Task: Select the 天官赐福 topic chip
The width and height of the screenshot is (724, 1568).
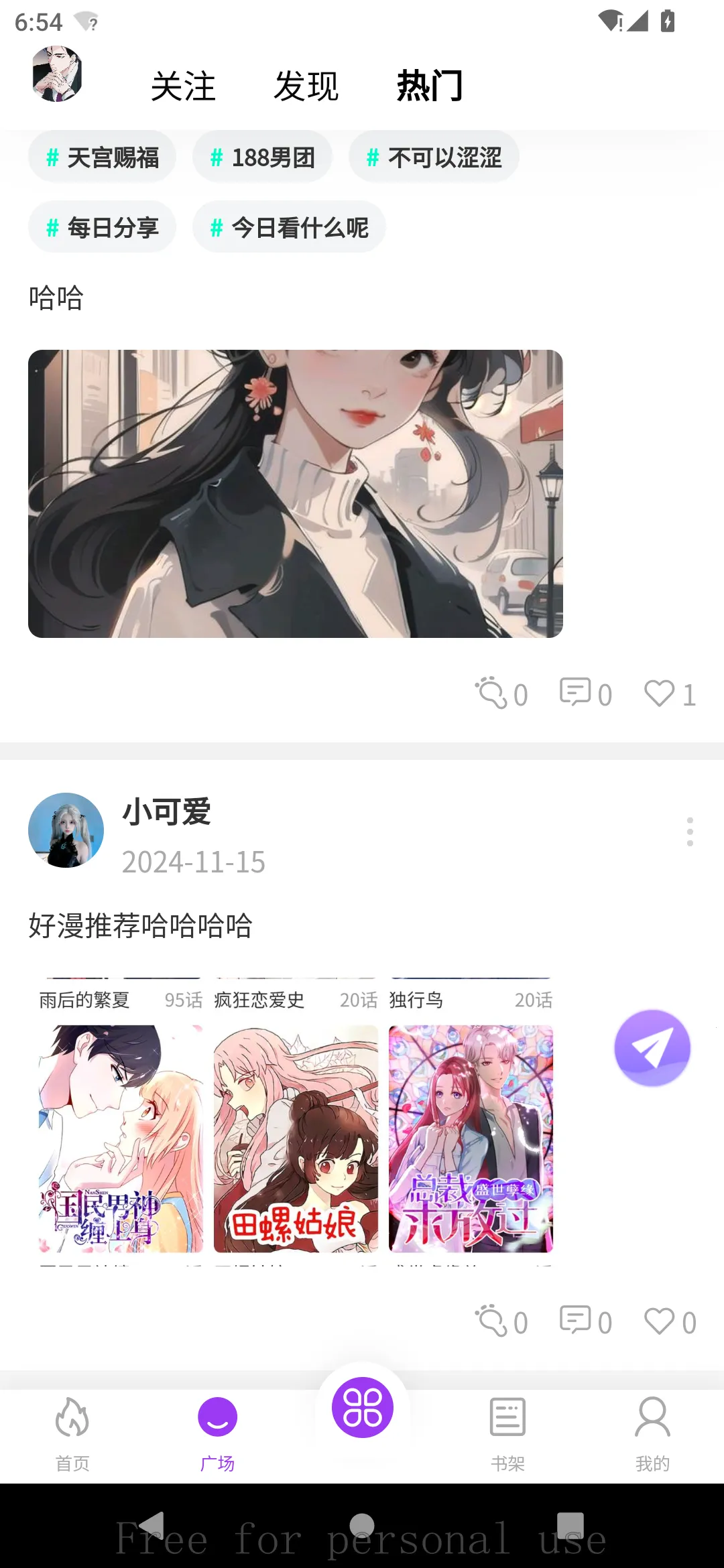Action: [102, 157]
